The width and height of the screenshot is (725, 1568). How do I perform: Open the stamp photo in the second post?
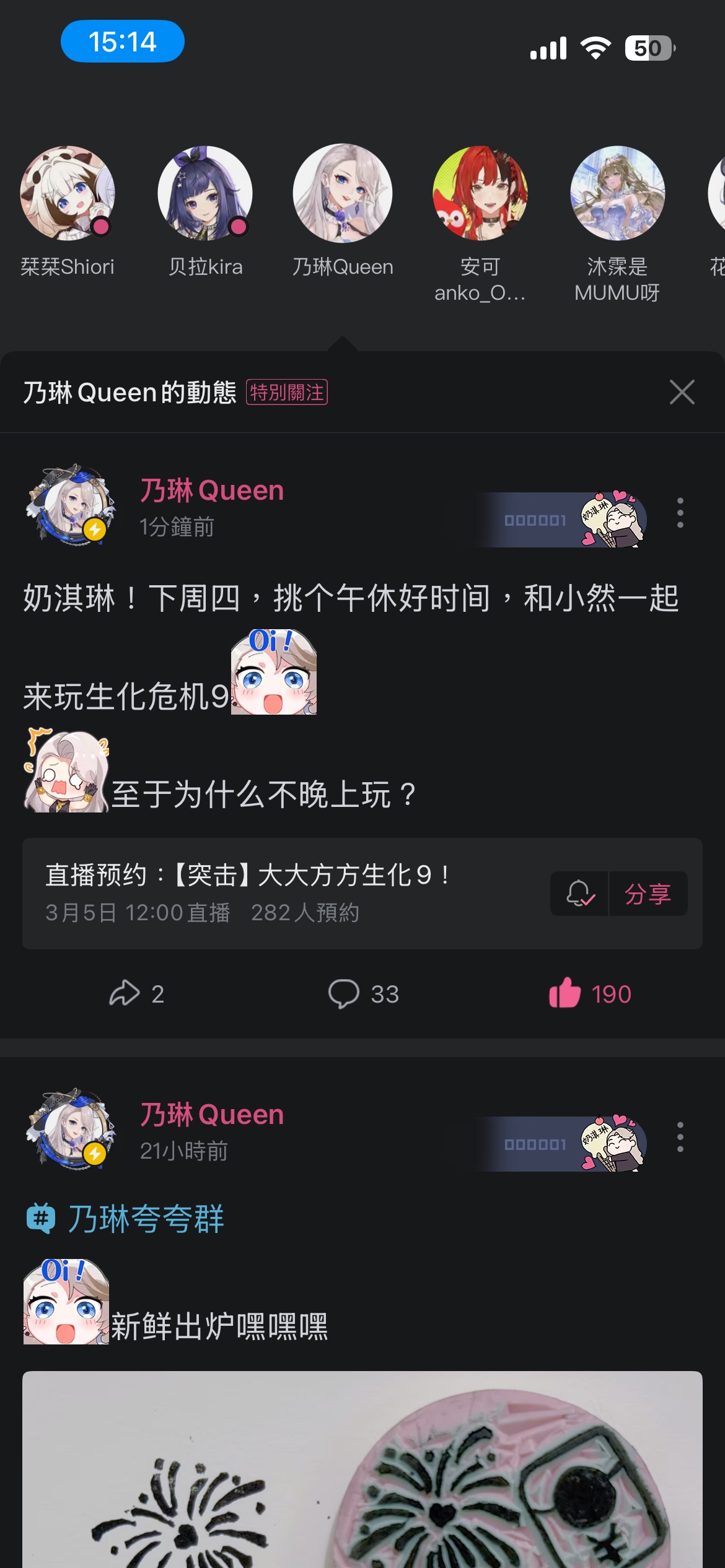click(362, 1470)
